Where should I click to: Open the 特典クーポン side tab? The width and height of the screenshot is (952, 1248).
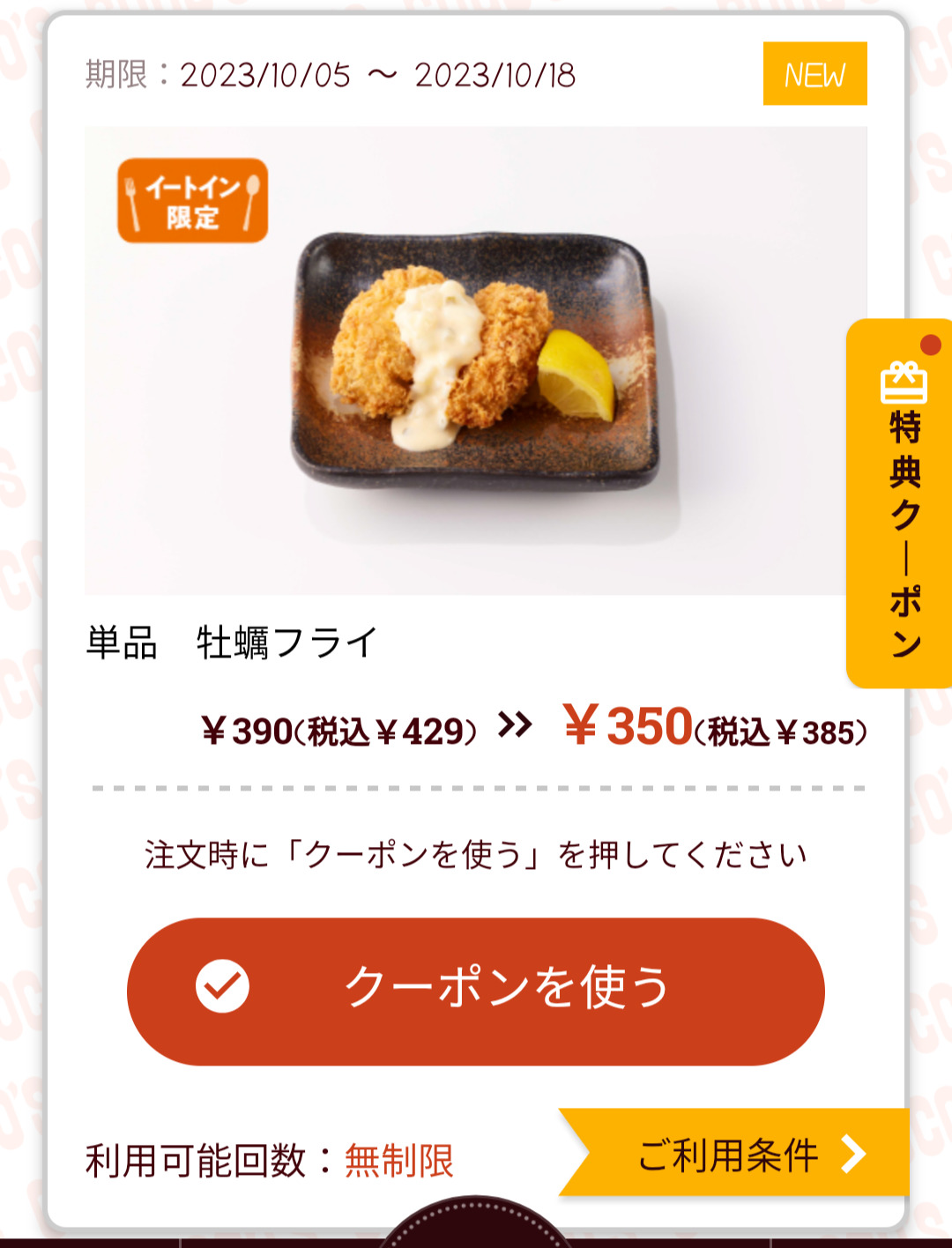tap(902, 504)
